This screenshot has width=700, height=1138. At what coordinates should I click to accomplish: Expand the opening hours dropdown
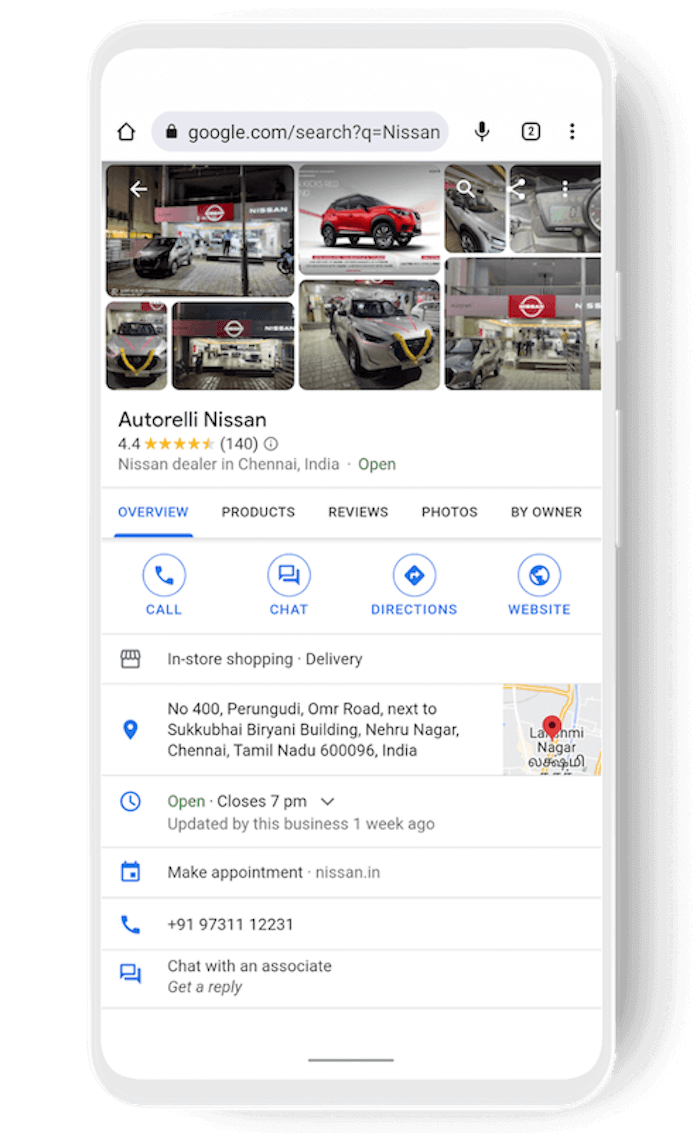327,802
